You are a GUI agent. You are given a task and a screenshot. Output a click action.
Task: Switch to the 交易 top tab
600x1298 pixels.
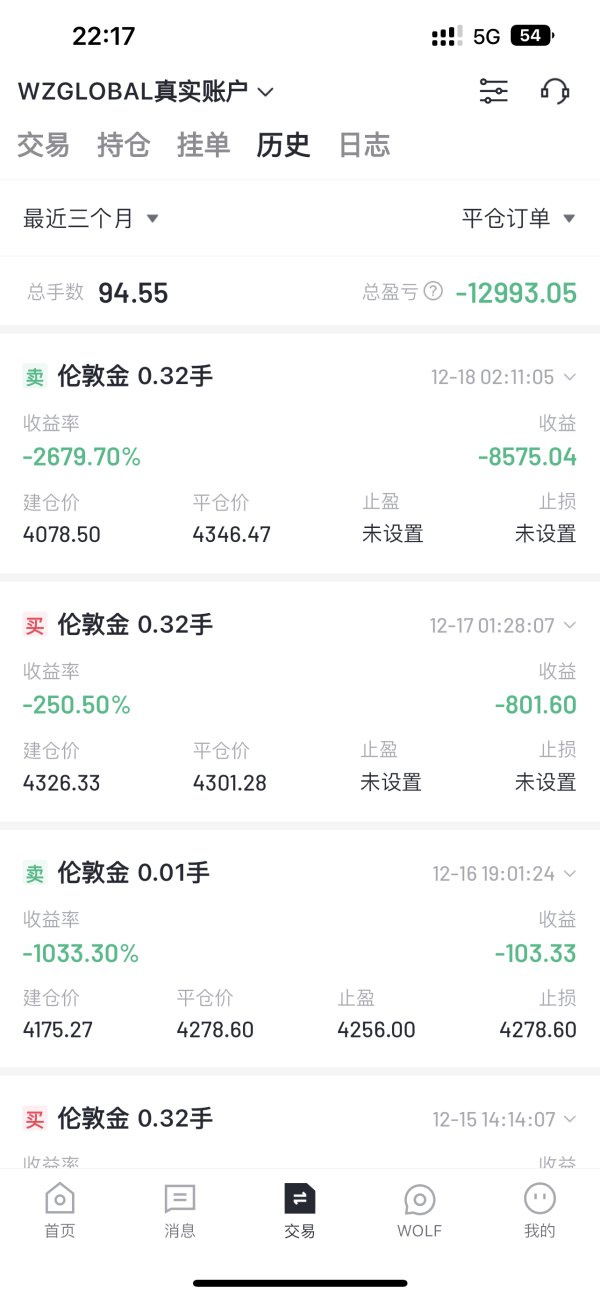point(43,146)
